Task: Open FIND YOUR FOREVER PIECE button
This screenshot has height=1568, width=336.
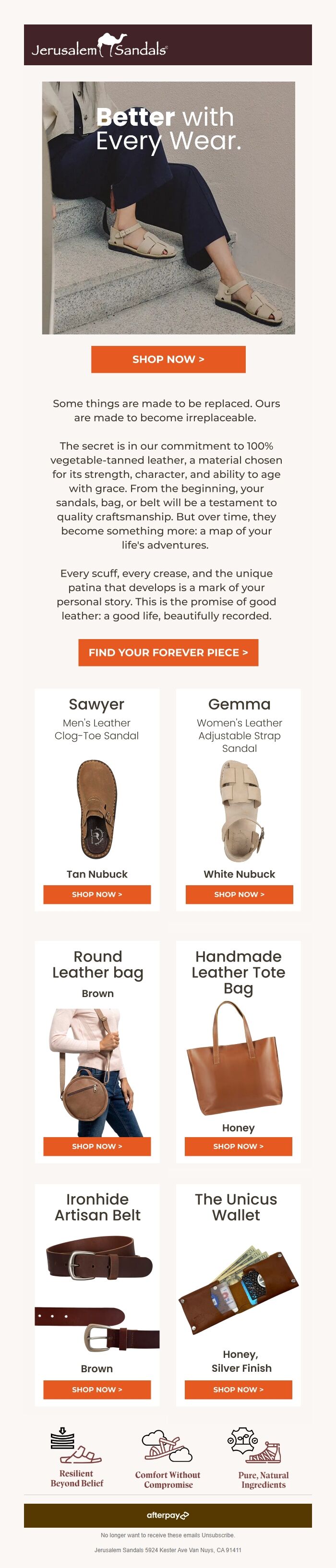Action: point(168,652)
